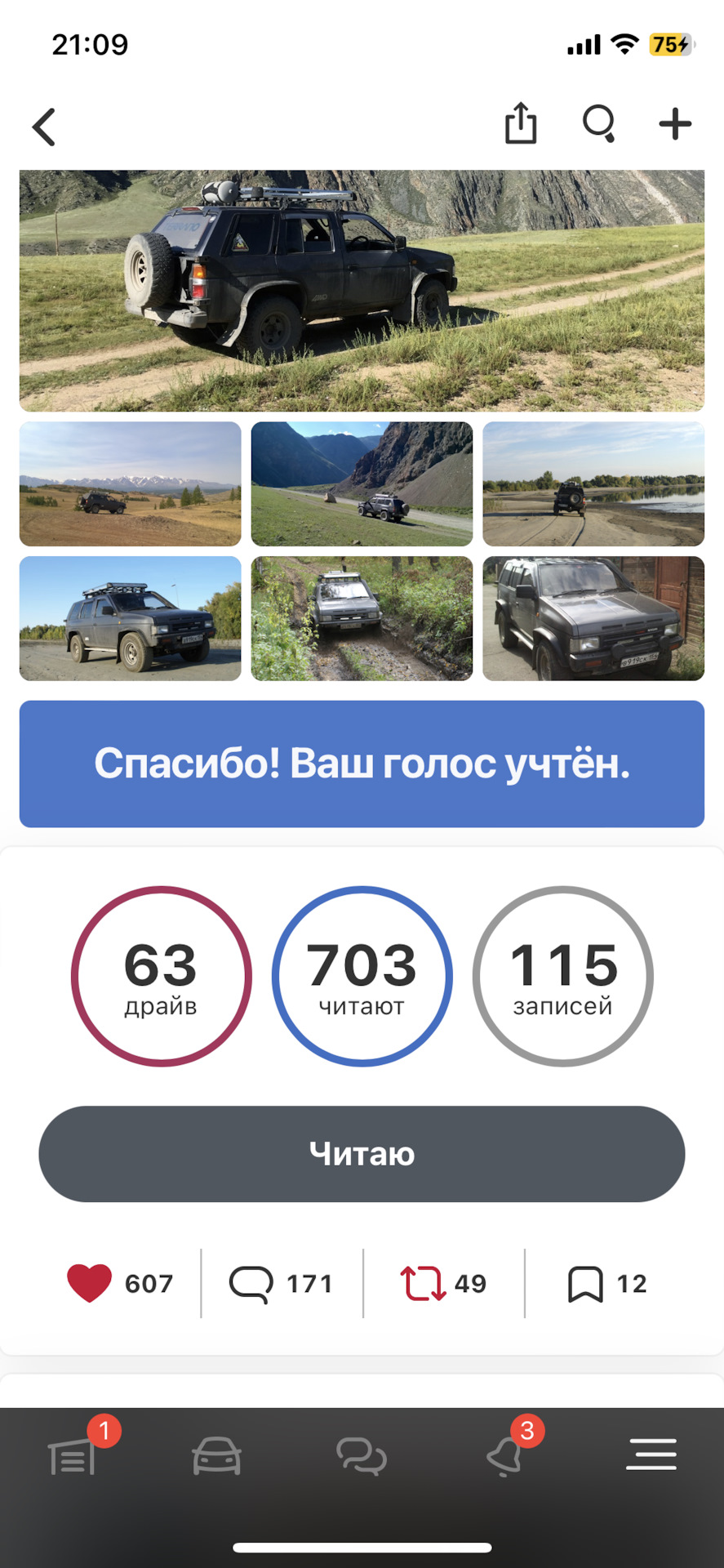The image size is (724, 1568).
Task: Go back using the top-left arrow
Action: click(x=44, y=127)
